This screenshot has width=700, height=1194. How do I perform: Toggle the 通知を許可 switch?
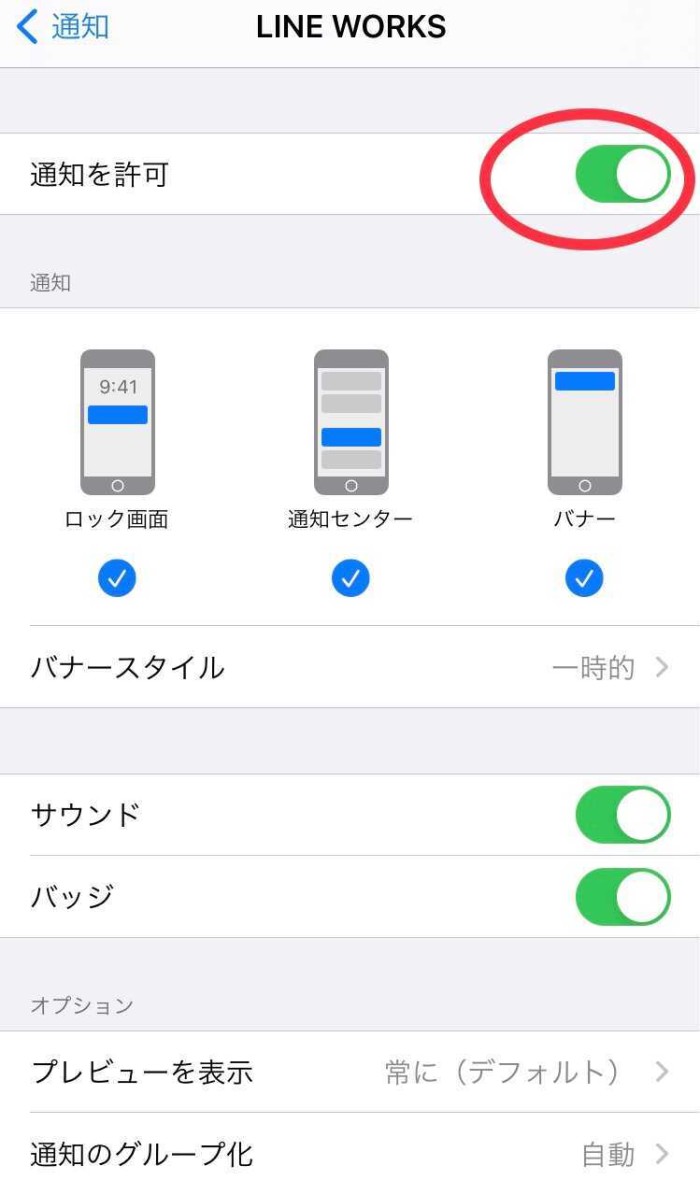coord(622,174)
